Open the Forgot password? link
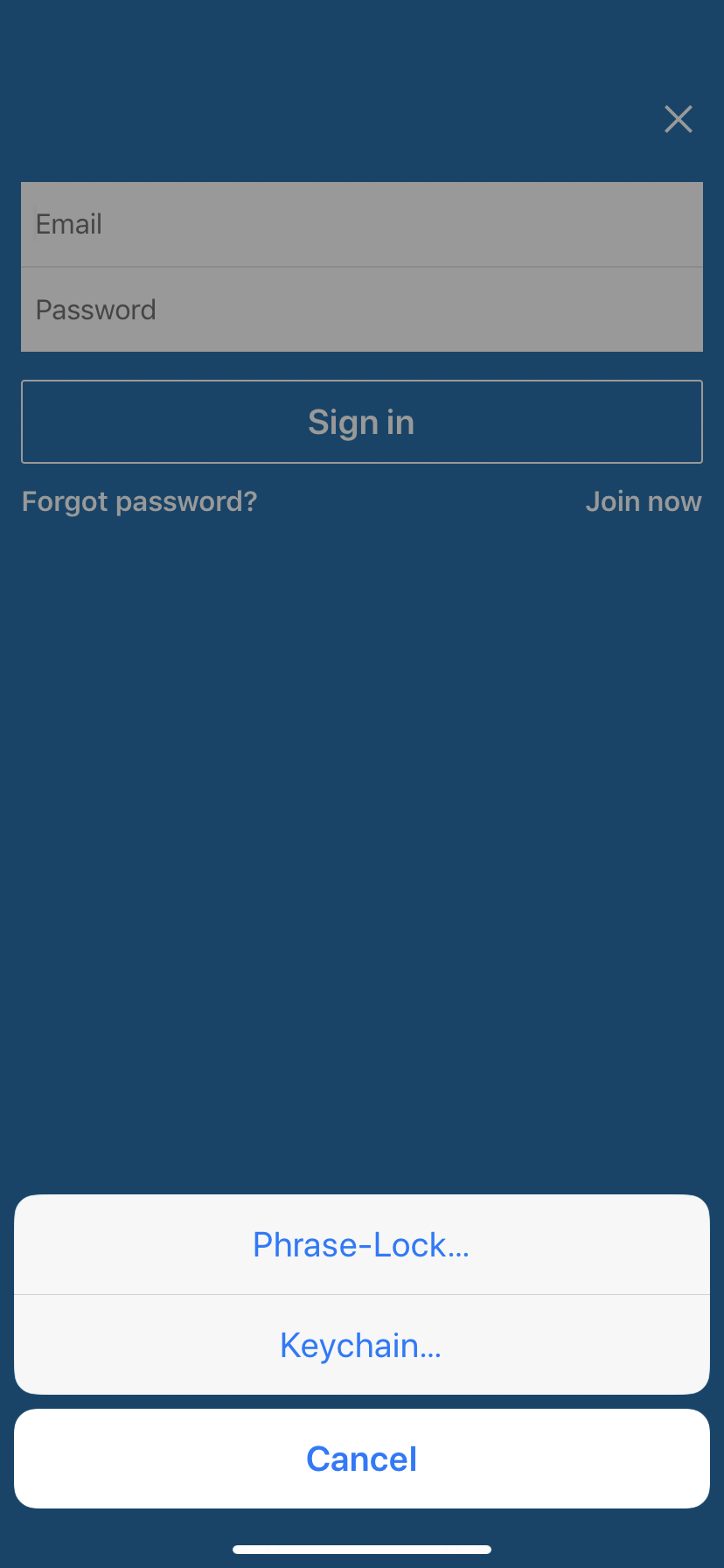The height and width of the screenshot is (1568, 724). (x=140, y=501)
